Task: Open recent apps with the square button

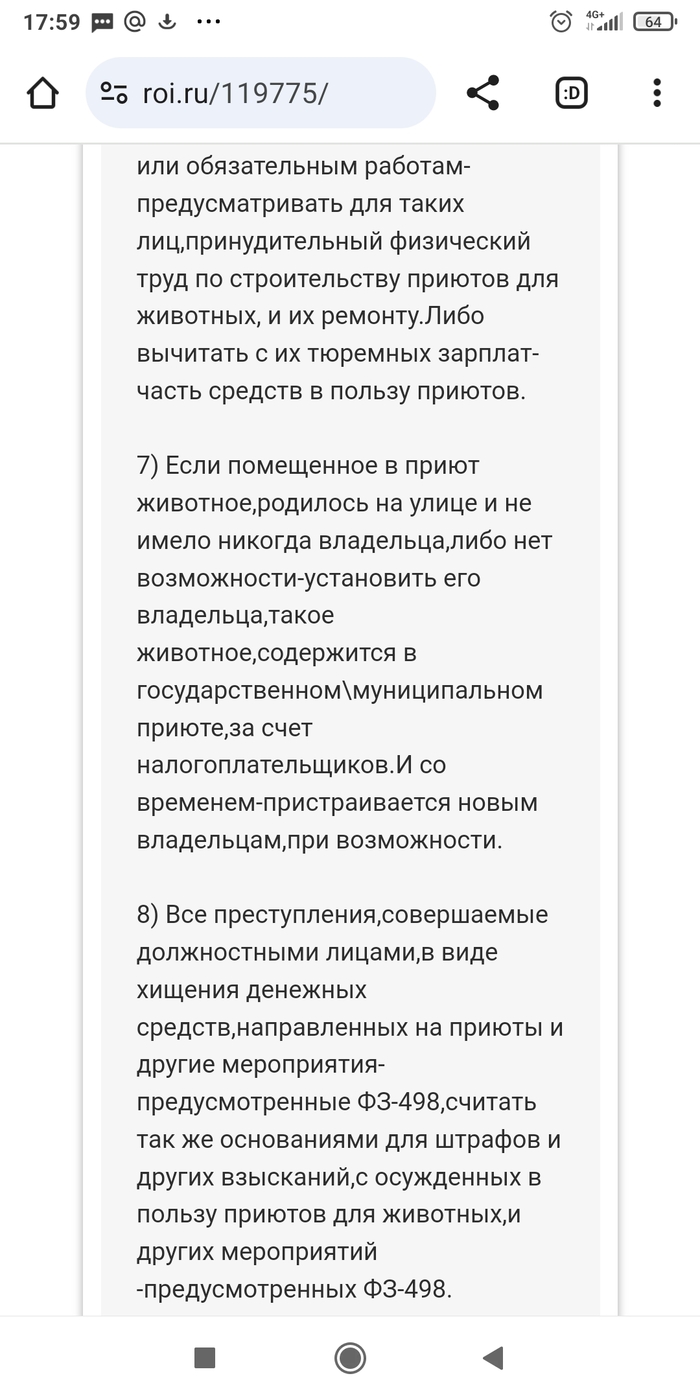Action: (x=205, y=1357)
